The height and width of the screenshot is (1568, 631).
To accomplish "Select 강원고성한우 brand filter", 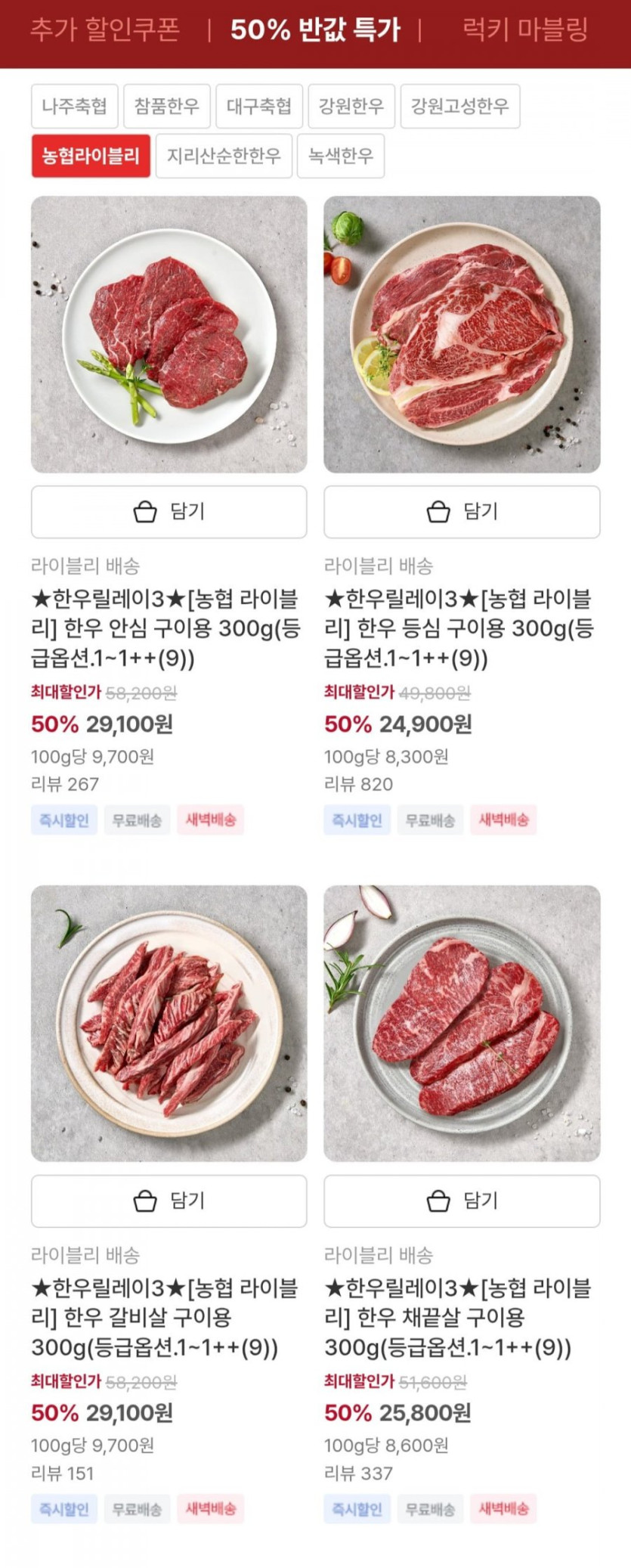I will [x=459, y=106].
